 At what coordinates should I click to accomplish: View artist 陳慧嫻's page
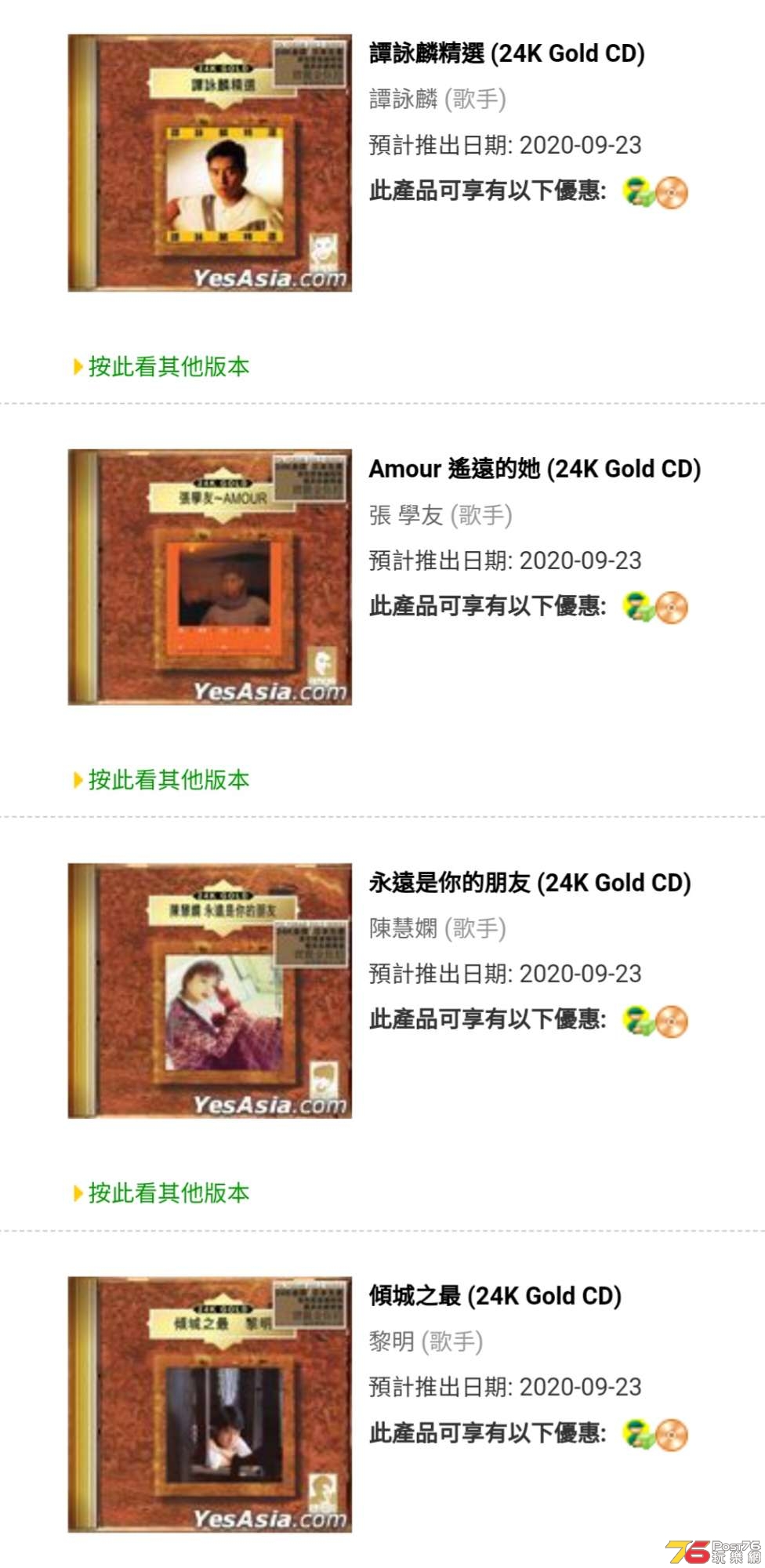404,928
